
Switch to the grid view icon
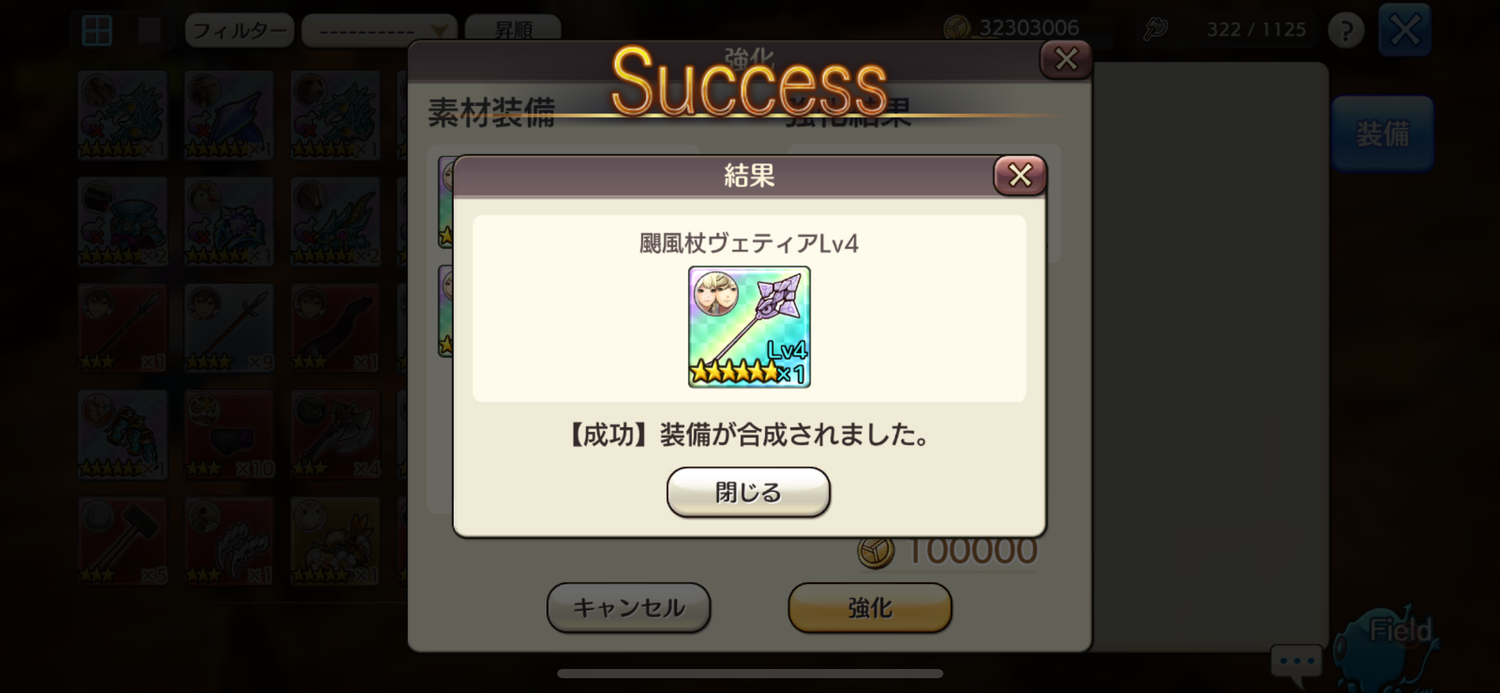click(97, 30)
